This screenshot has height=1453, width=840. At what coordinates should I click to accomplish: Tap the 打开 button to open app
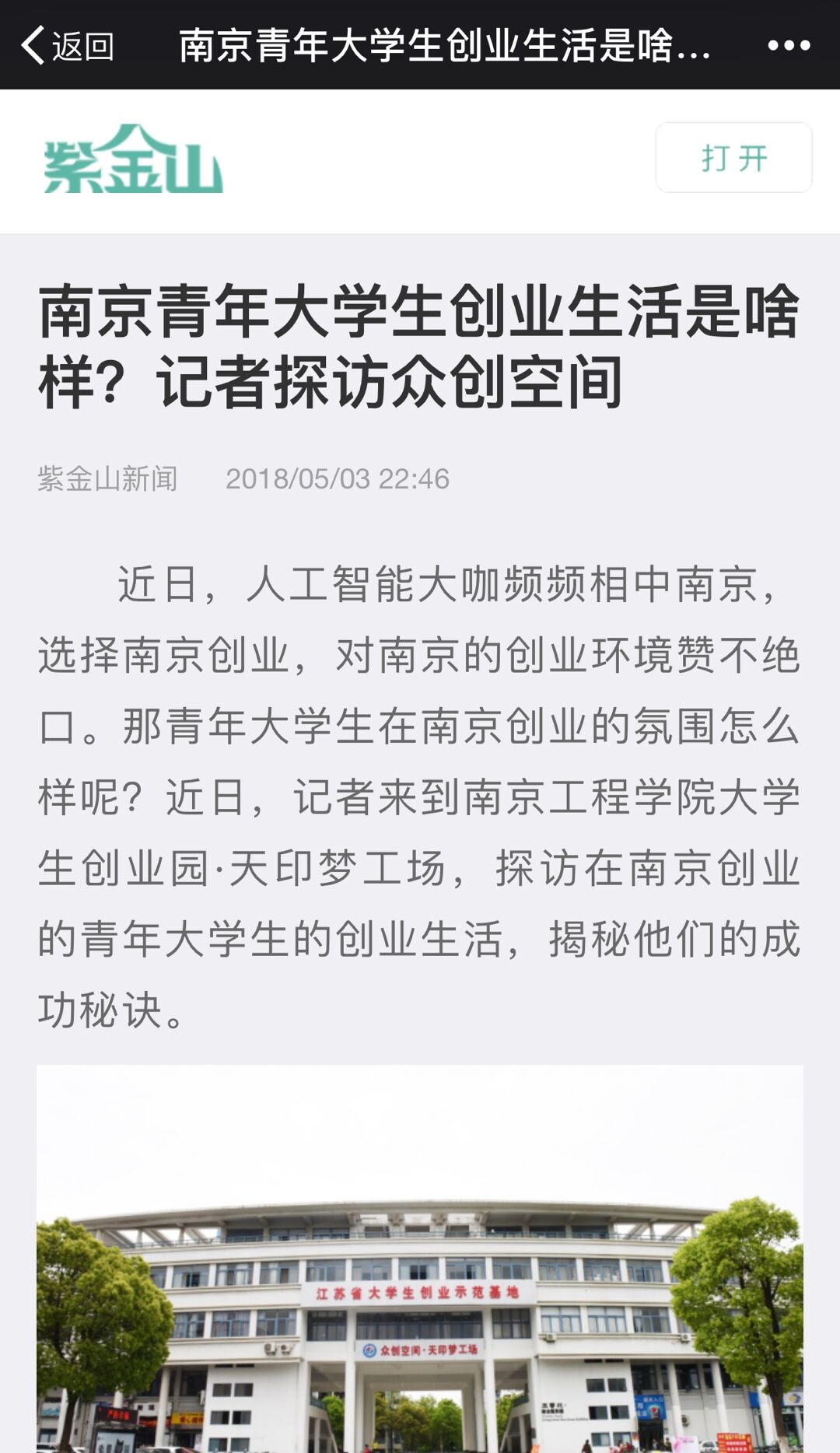click(733, 158)
